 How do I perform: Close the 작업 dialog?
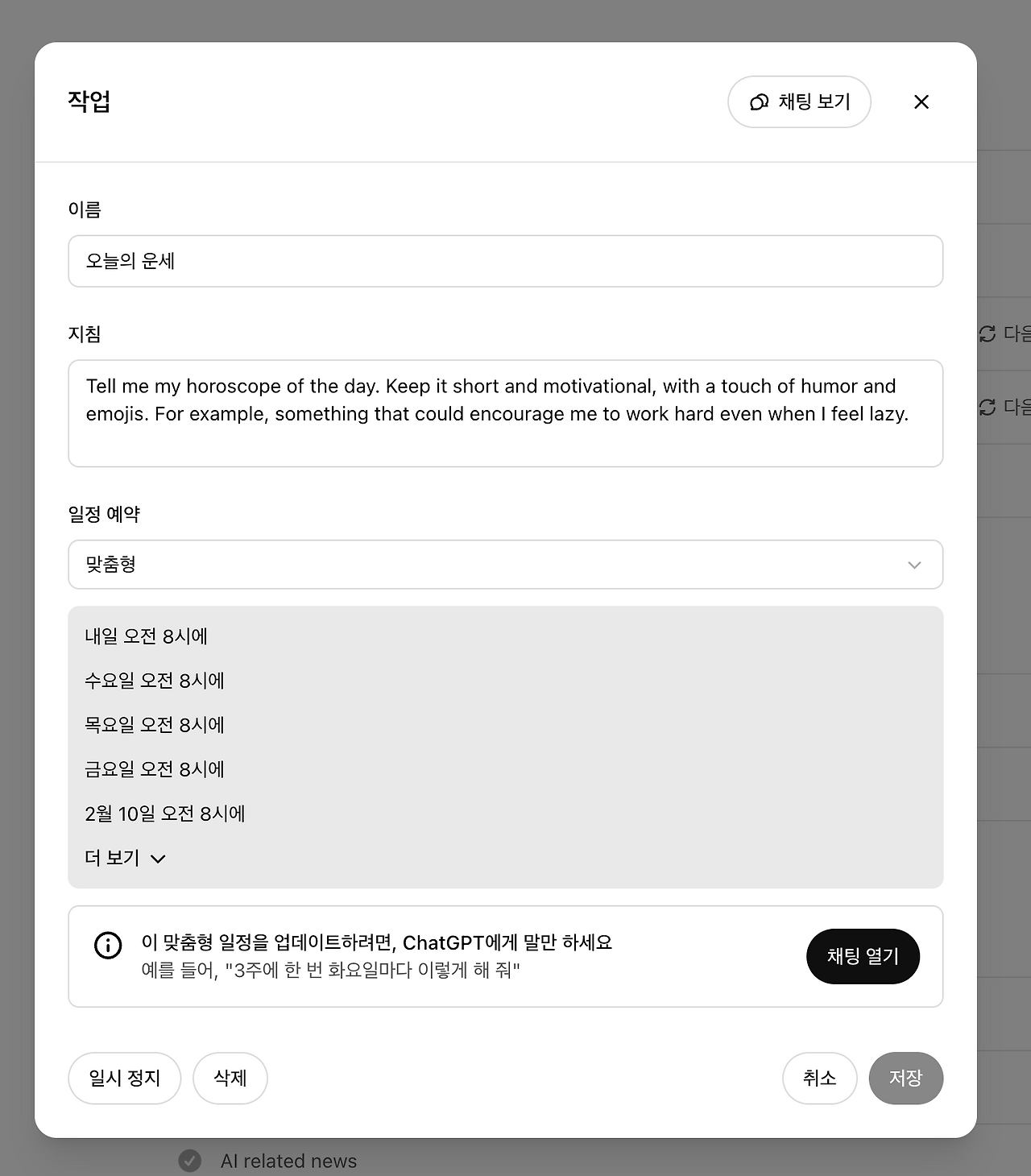tap(921, 101)
